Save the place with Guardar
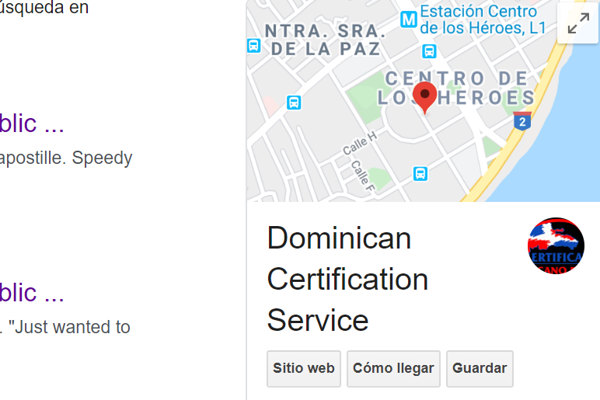Image resolution: width=600 pixels, height=400 pixels. click(x=479, y=369)
